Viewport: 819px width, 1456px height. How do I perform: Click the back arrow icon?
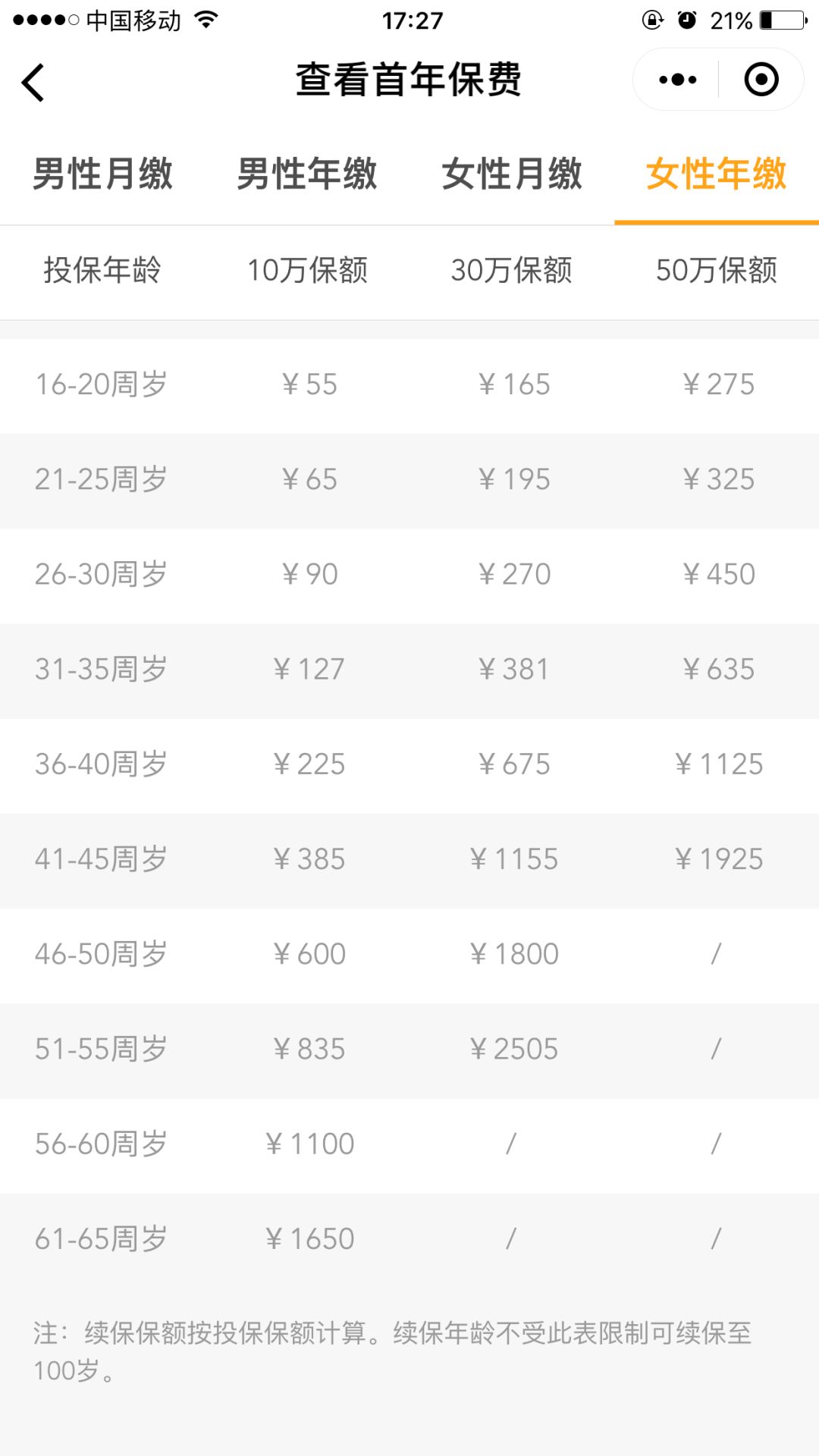pos(32,81)
